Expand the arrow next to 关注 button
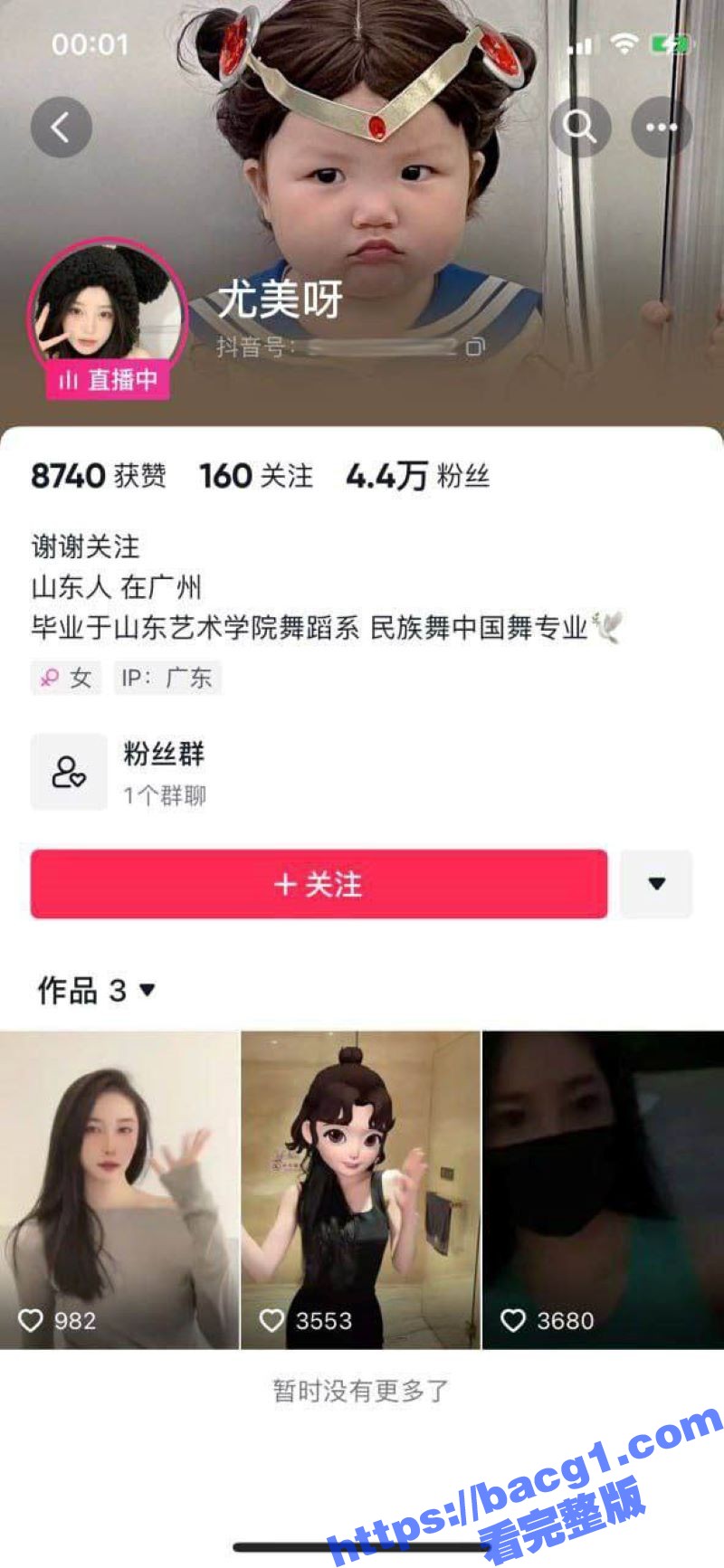Viewport: 724px width, 1568px height. [657, 884]
